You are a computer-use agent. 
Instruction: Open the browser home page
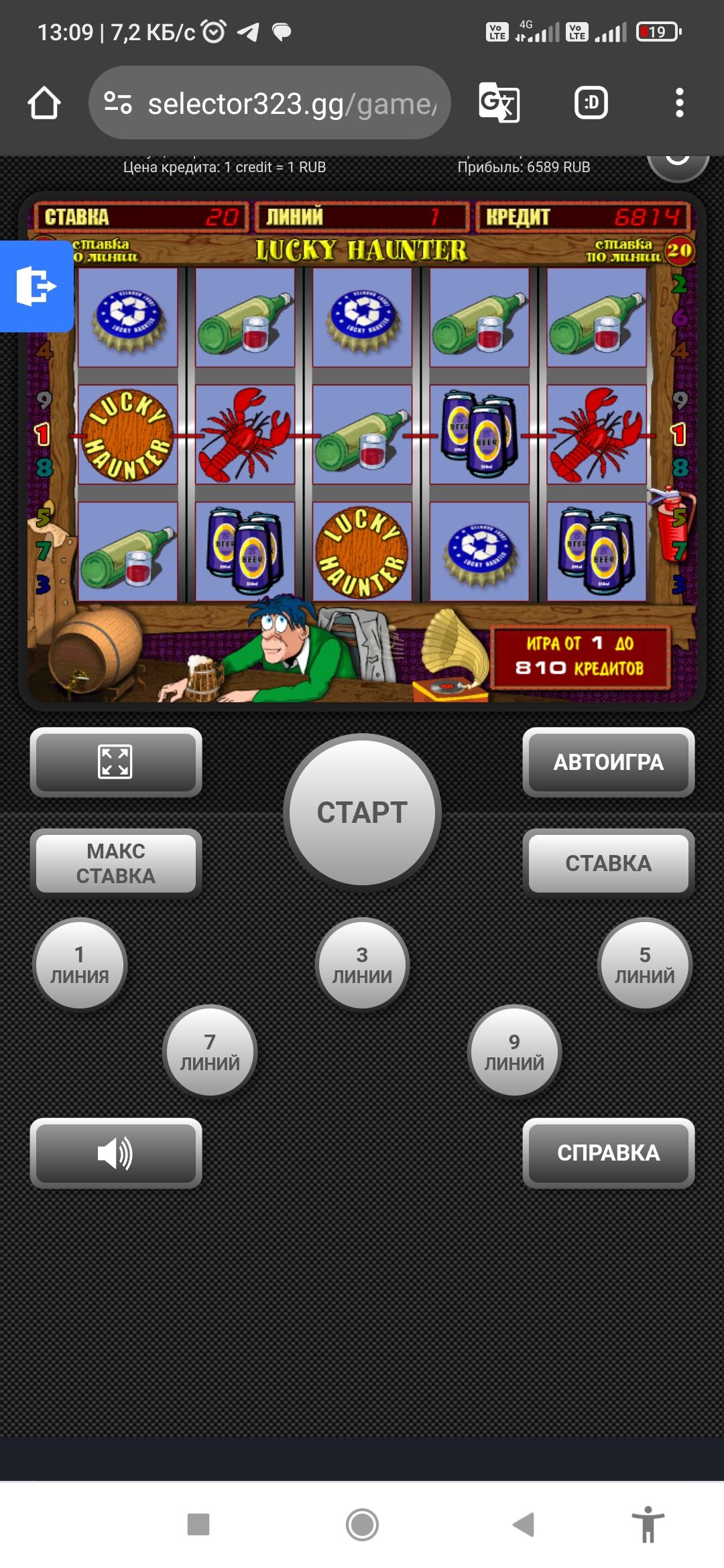(x=44, y=103)
